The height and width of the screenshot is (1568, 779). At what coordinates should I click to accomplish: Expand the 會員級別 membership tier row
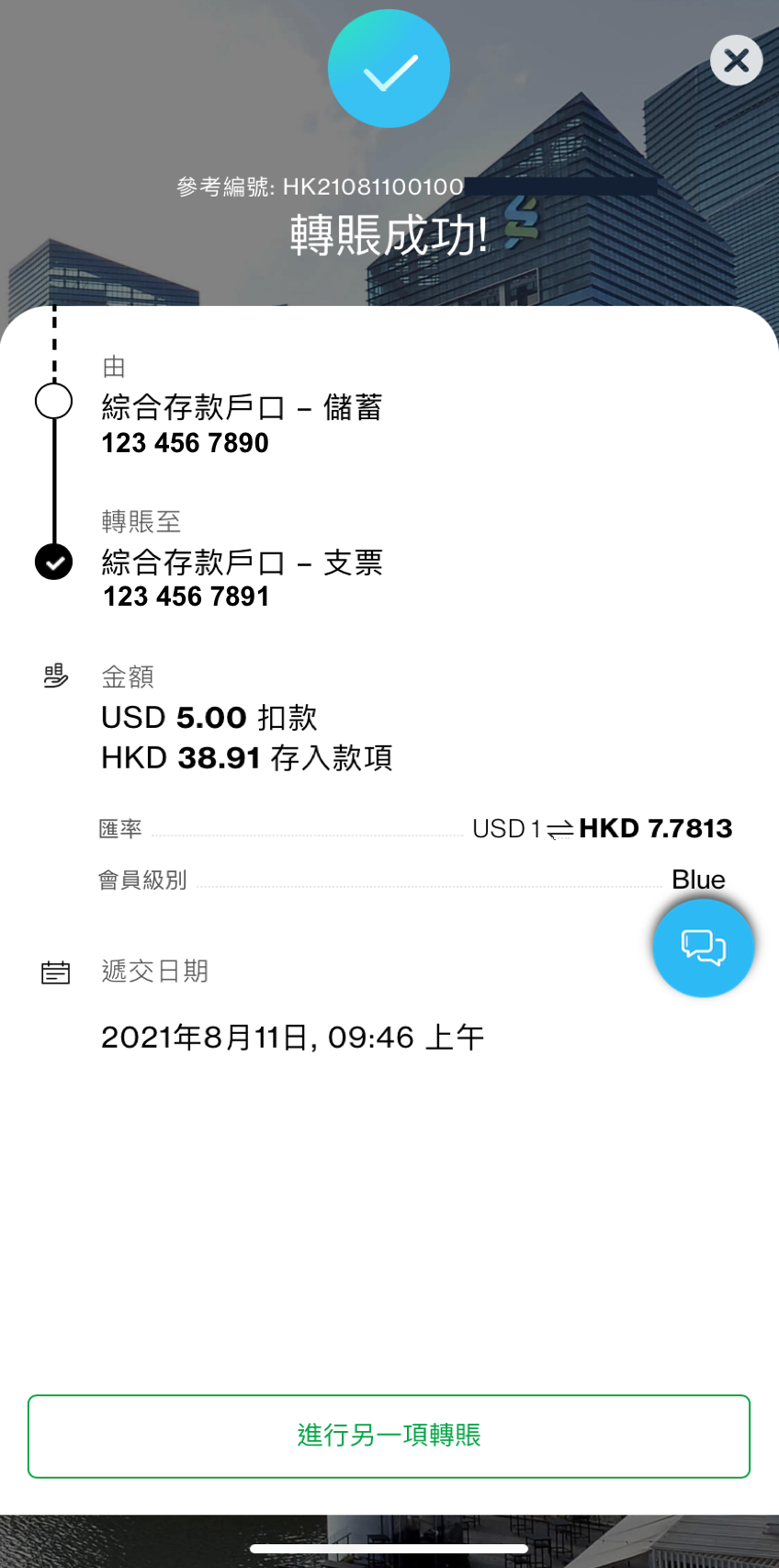[143, 880]
